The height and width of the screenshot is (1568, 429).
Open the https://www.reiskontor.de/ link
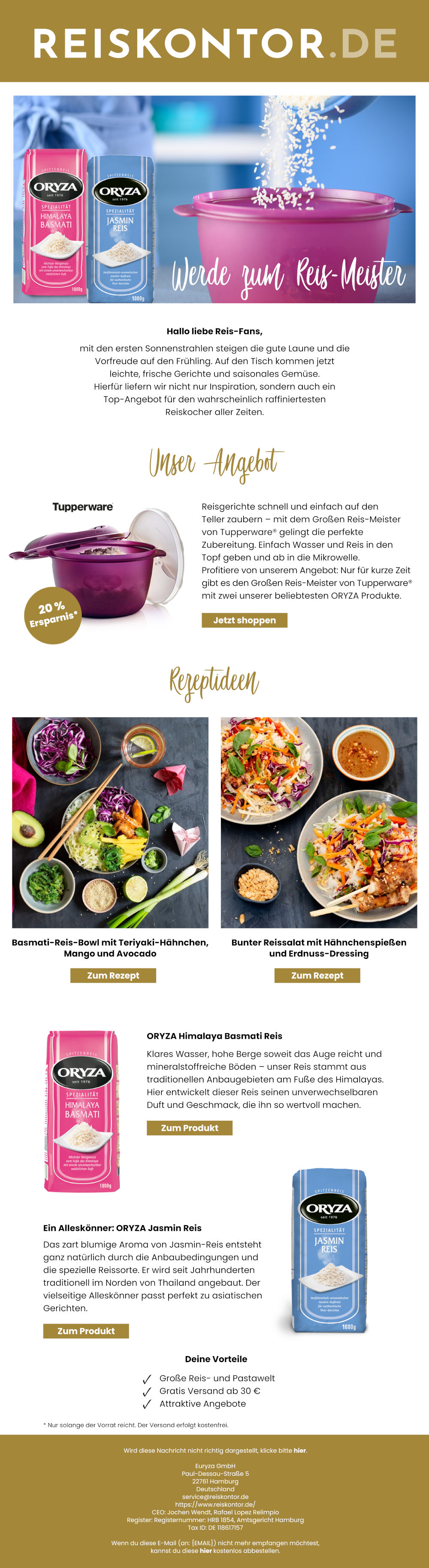point(215,1504)
